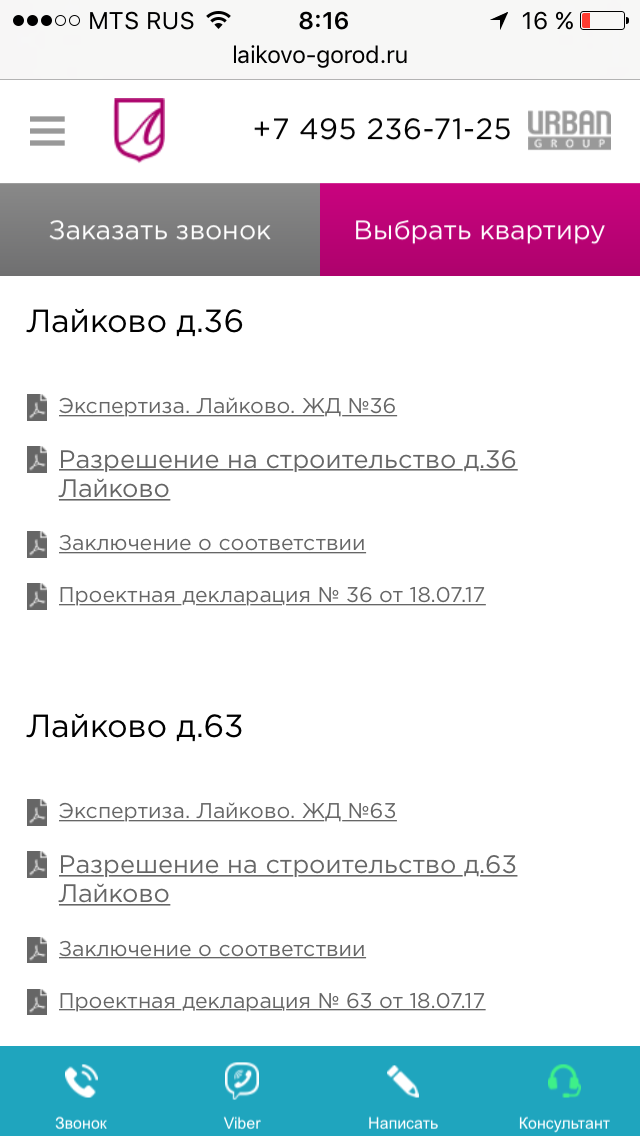Open Заключение о соответствии under Лайково д.63
The image size is (640, 1136).
click(x=212, y=948)
